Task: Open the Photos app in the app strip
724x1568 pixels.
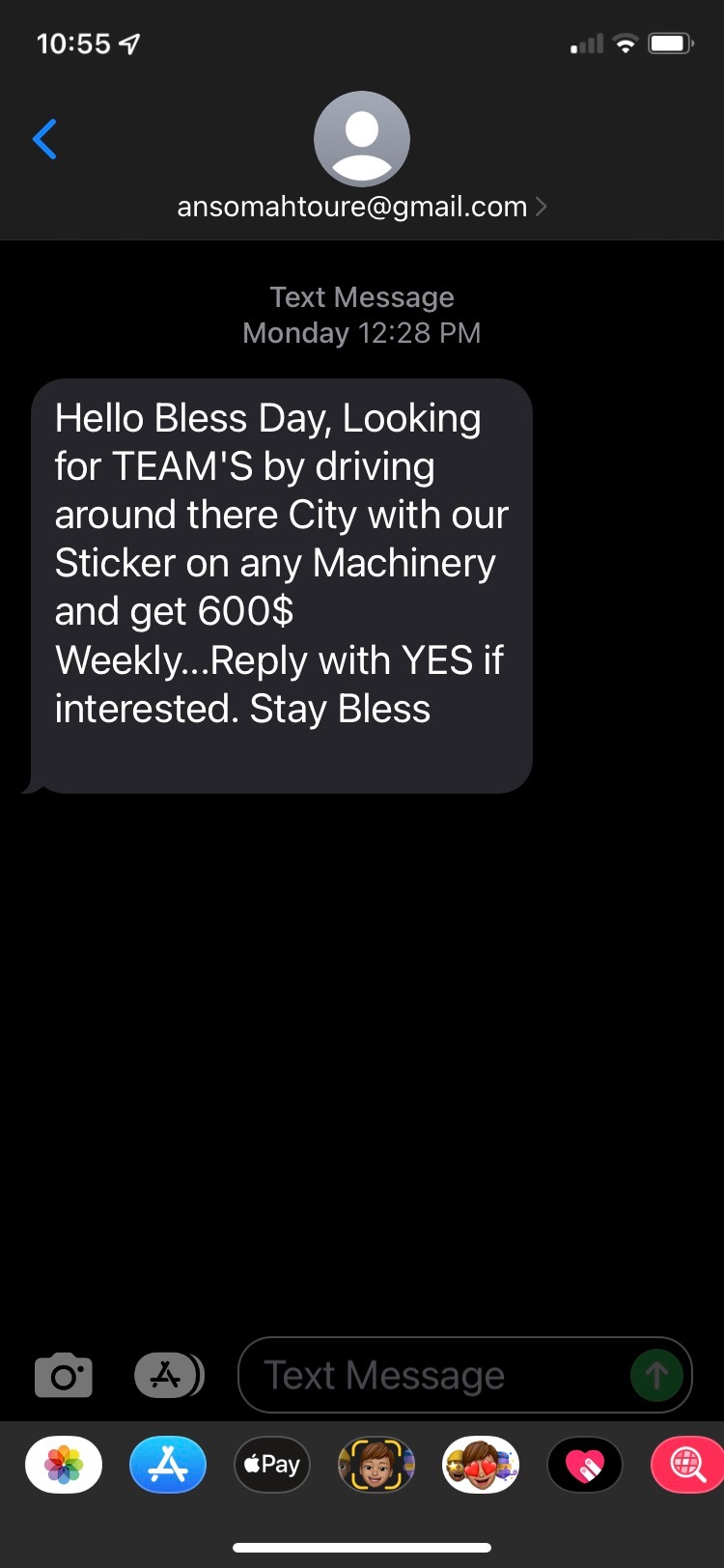Action: [64, 1465]
